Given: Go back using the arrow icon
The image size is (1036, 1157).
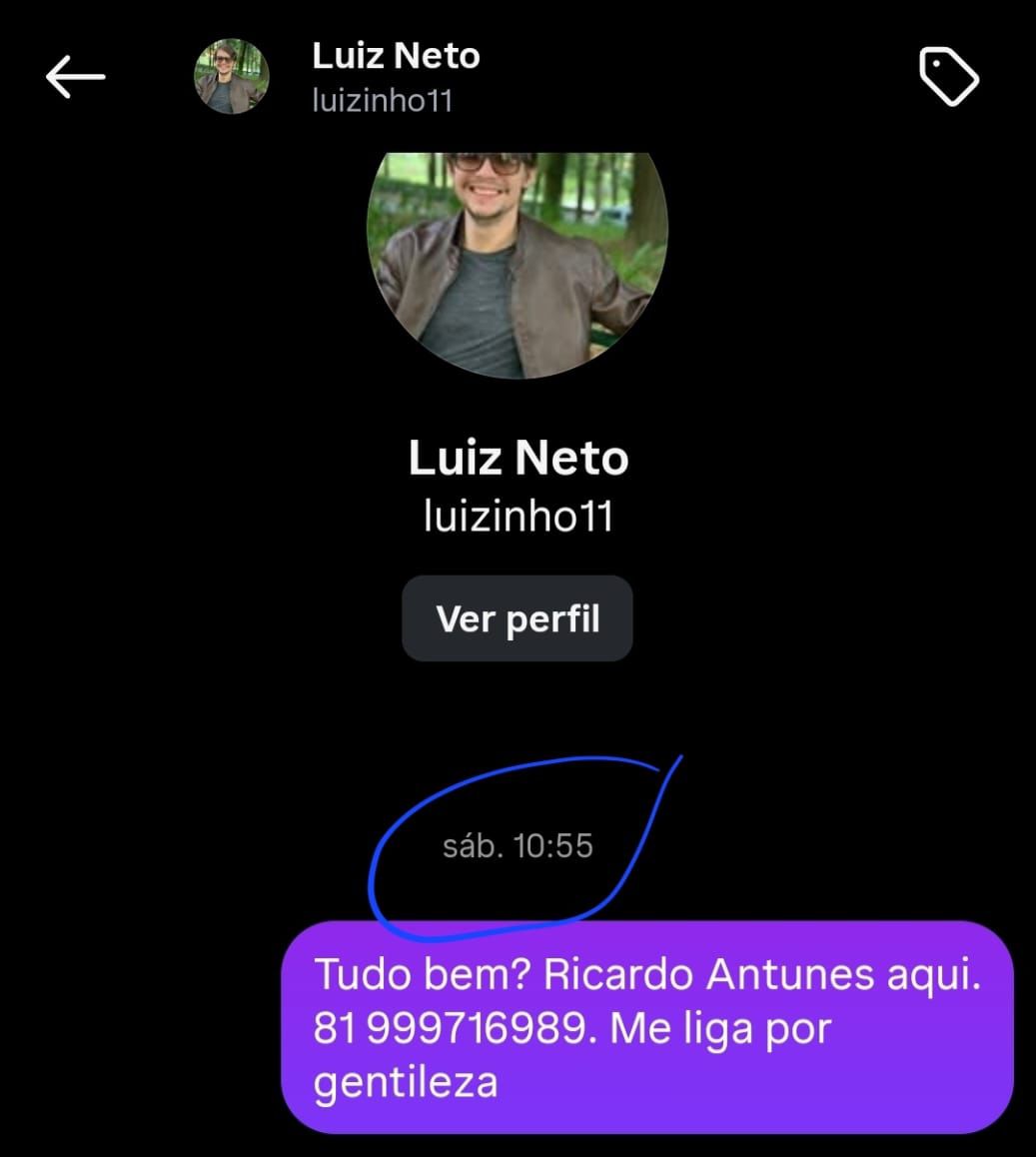Looking at the screenshot, I should 75,77.
